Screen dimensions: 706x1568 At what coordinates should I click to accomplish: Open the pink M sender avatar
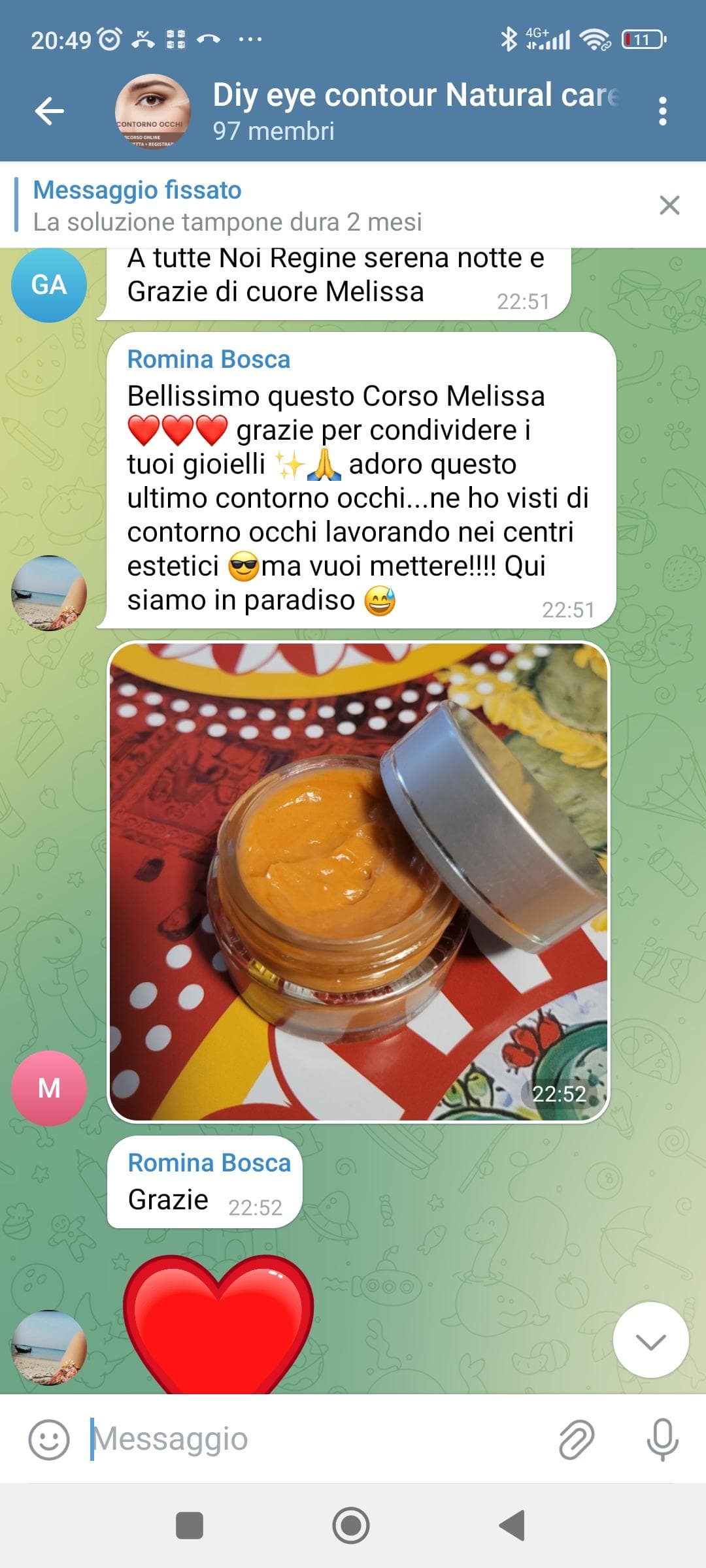(x=49, y=1088)
